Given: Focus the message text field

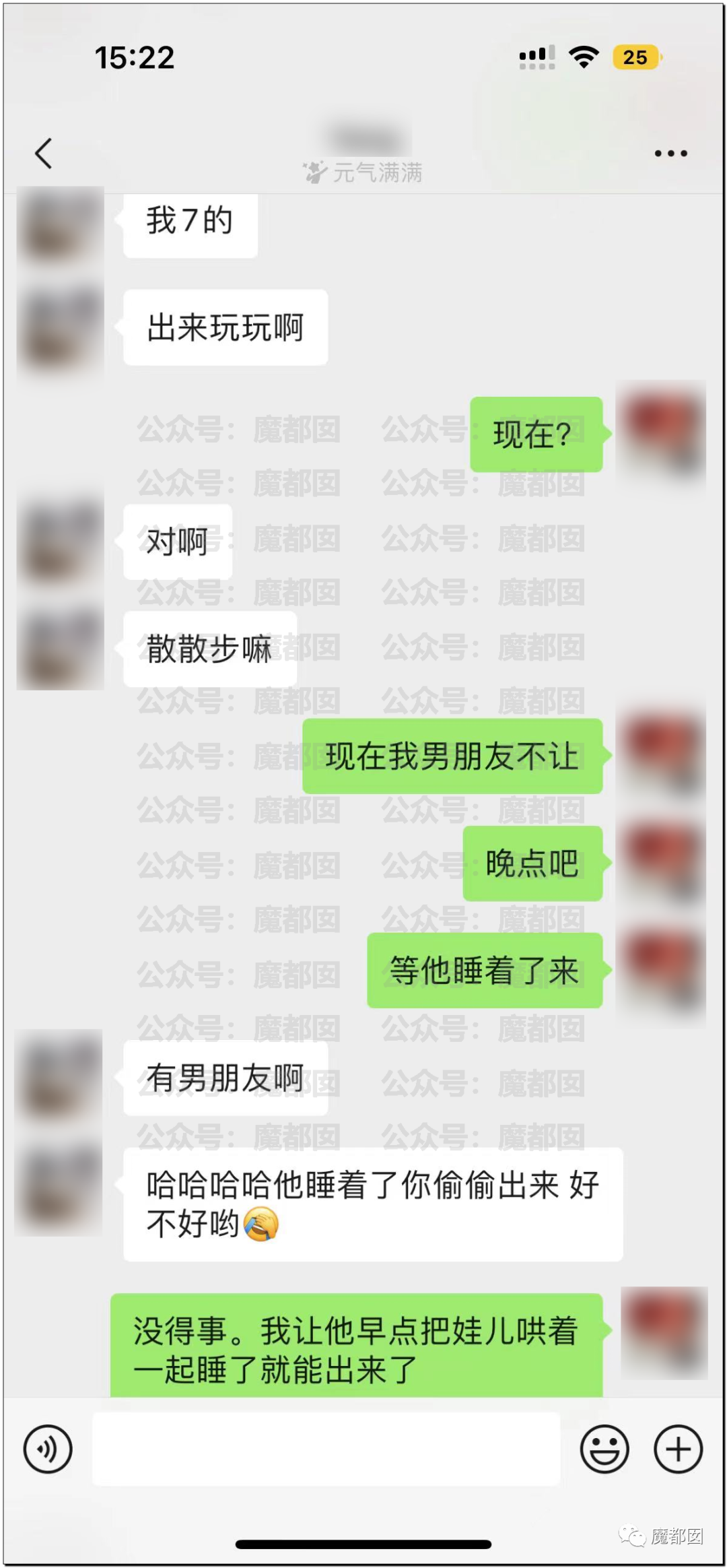Looking at the screenshot, I should 326,1449.
